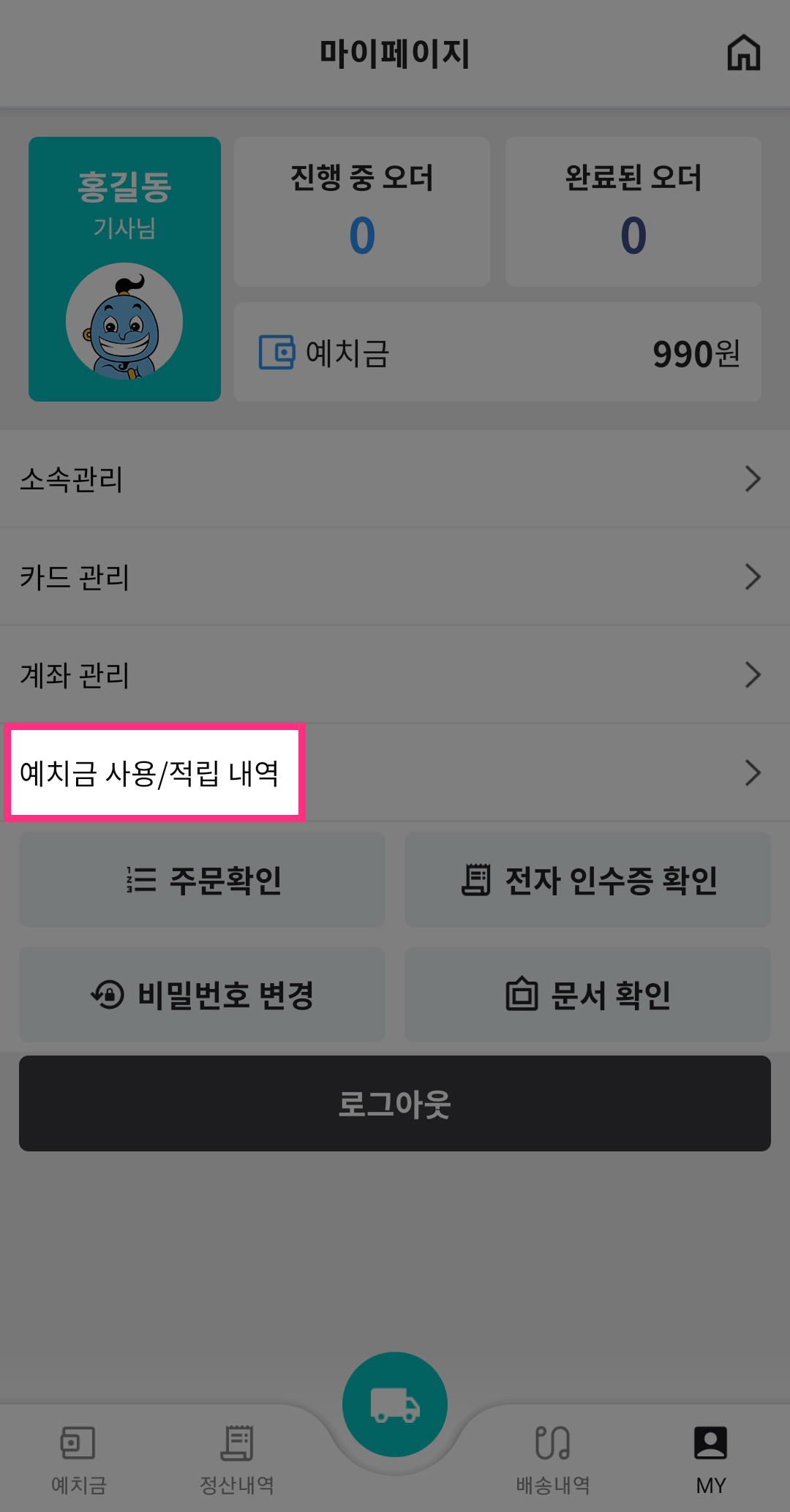
Task: Open 소속관리 row
Action: 395,479
